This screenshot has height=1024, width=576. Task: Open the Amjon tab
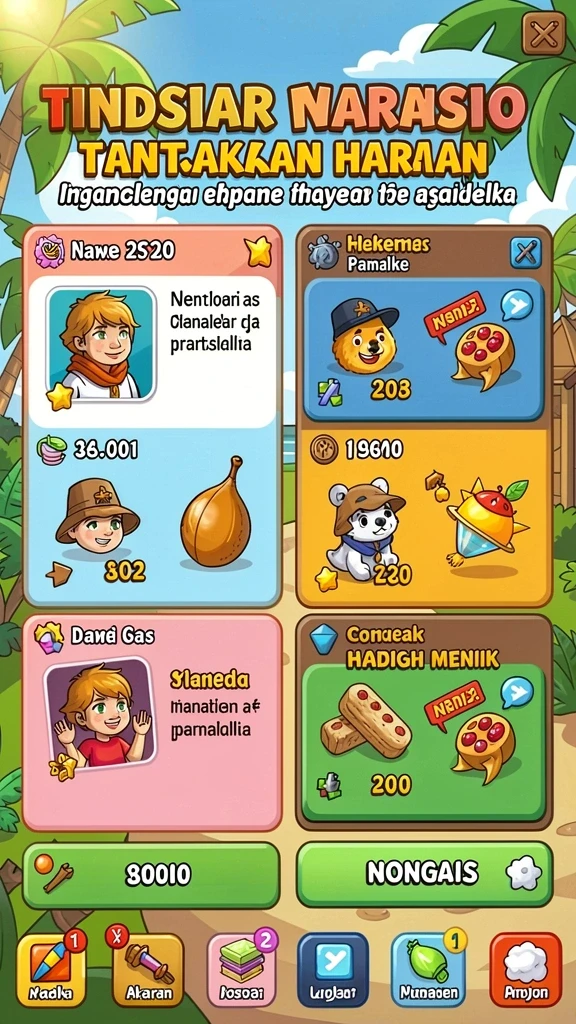coord(525,970)
